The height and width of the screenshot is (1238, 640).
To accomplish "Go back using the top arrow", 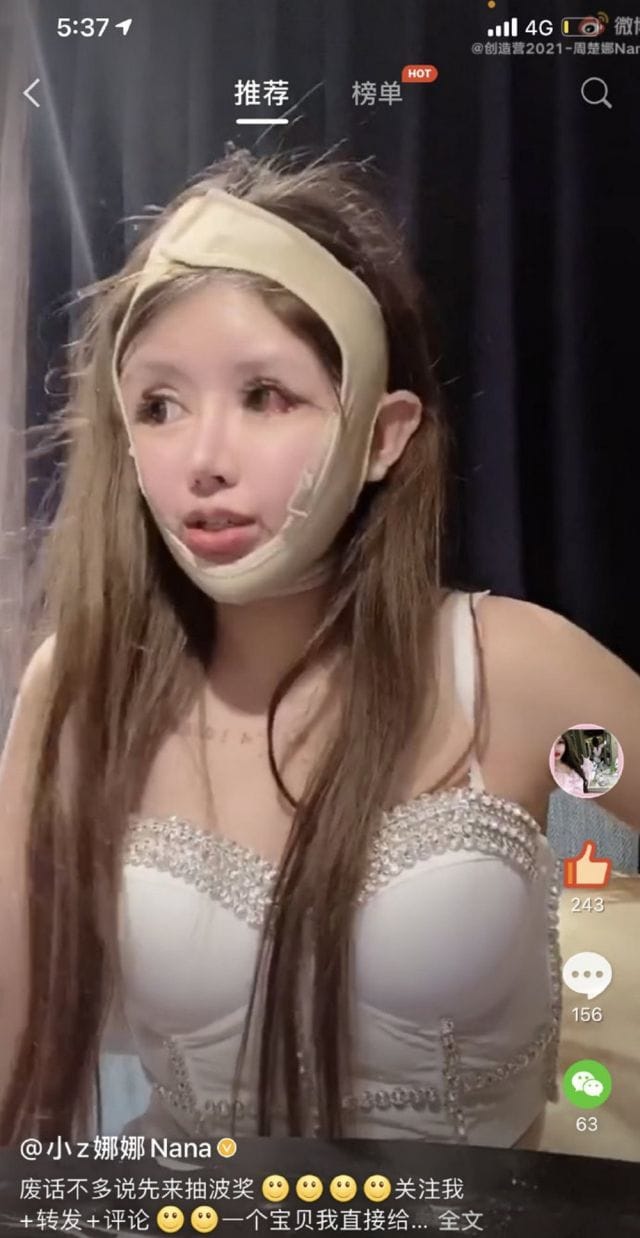I will tap(32, 94).
